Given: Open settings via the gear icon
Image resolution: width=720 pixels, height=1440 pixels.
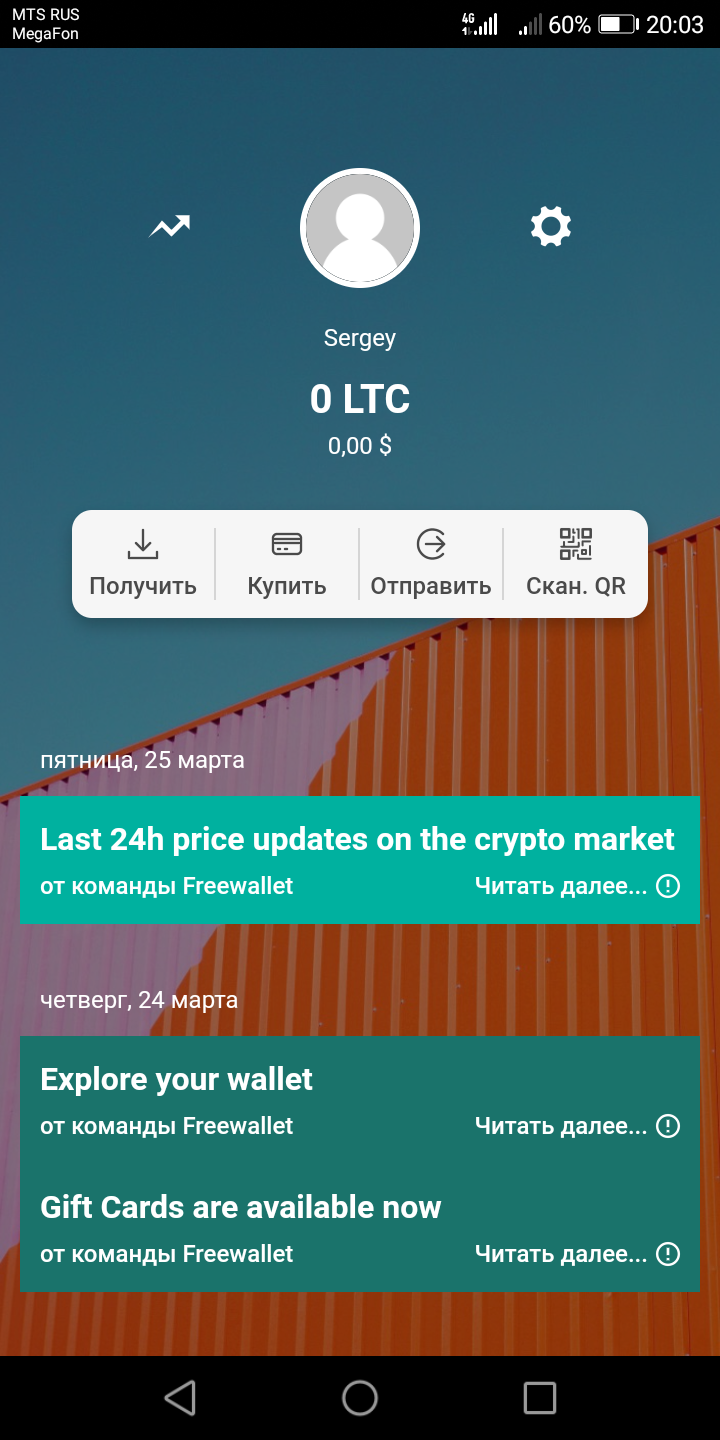Looking at the screenshot, I should [x=550, y=227].
